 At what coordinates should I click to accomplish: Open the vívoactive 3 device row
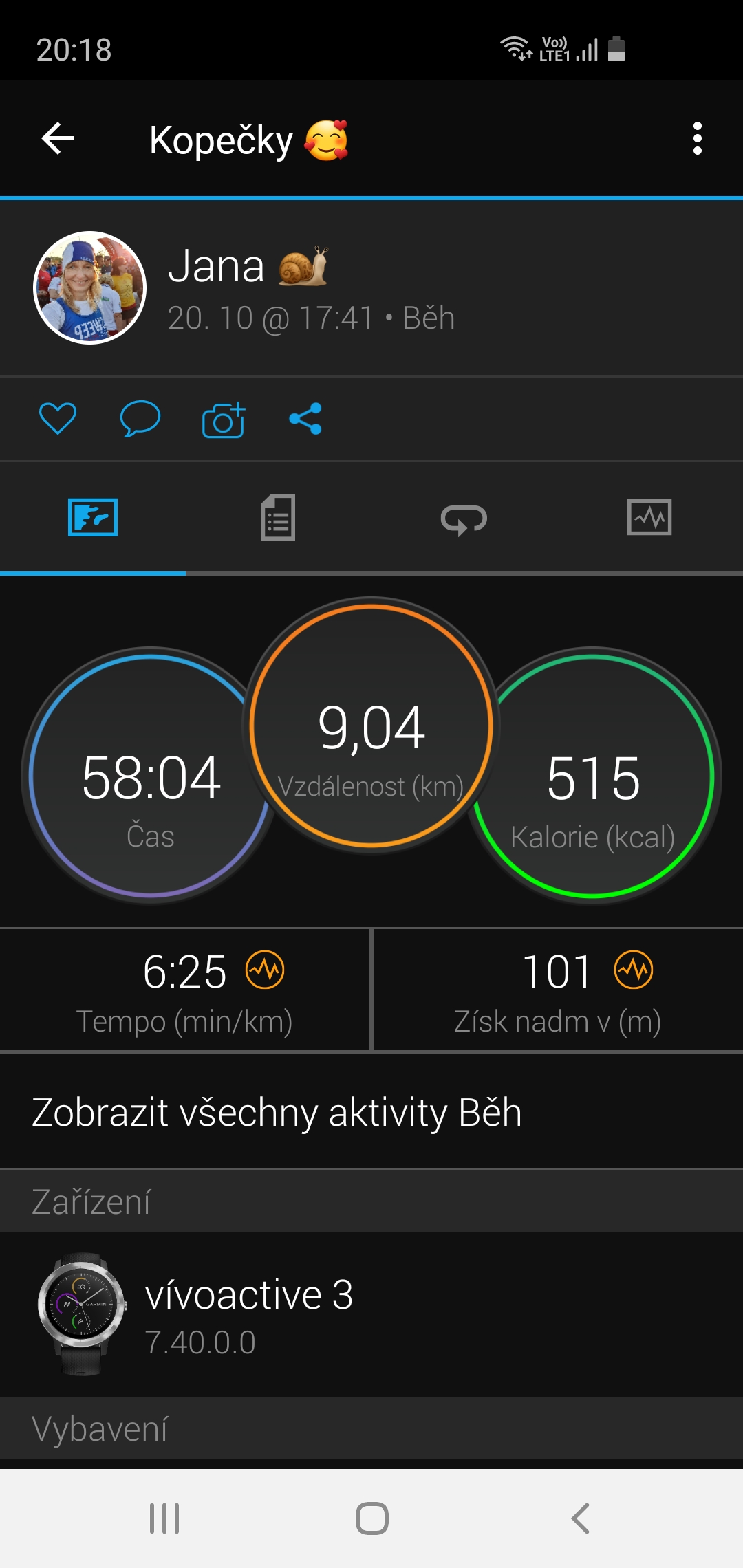pyautogui.click(x=371, y=1314)
